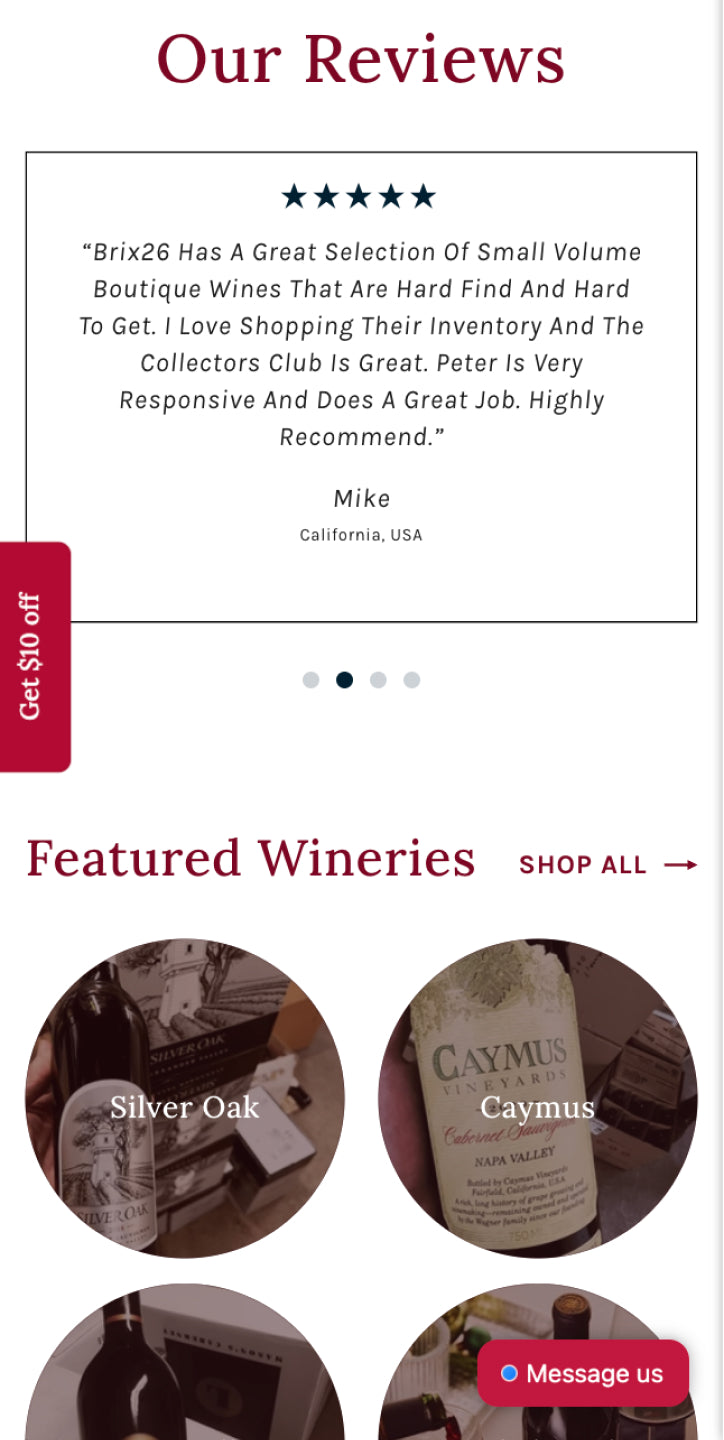Open the Get $10 off tab
The height and width of the screenshot is (1440, 724).
(x=34, y=656)
